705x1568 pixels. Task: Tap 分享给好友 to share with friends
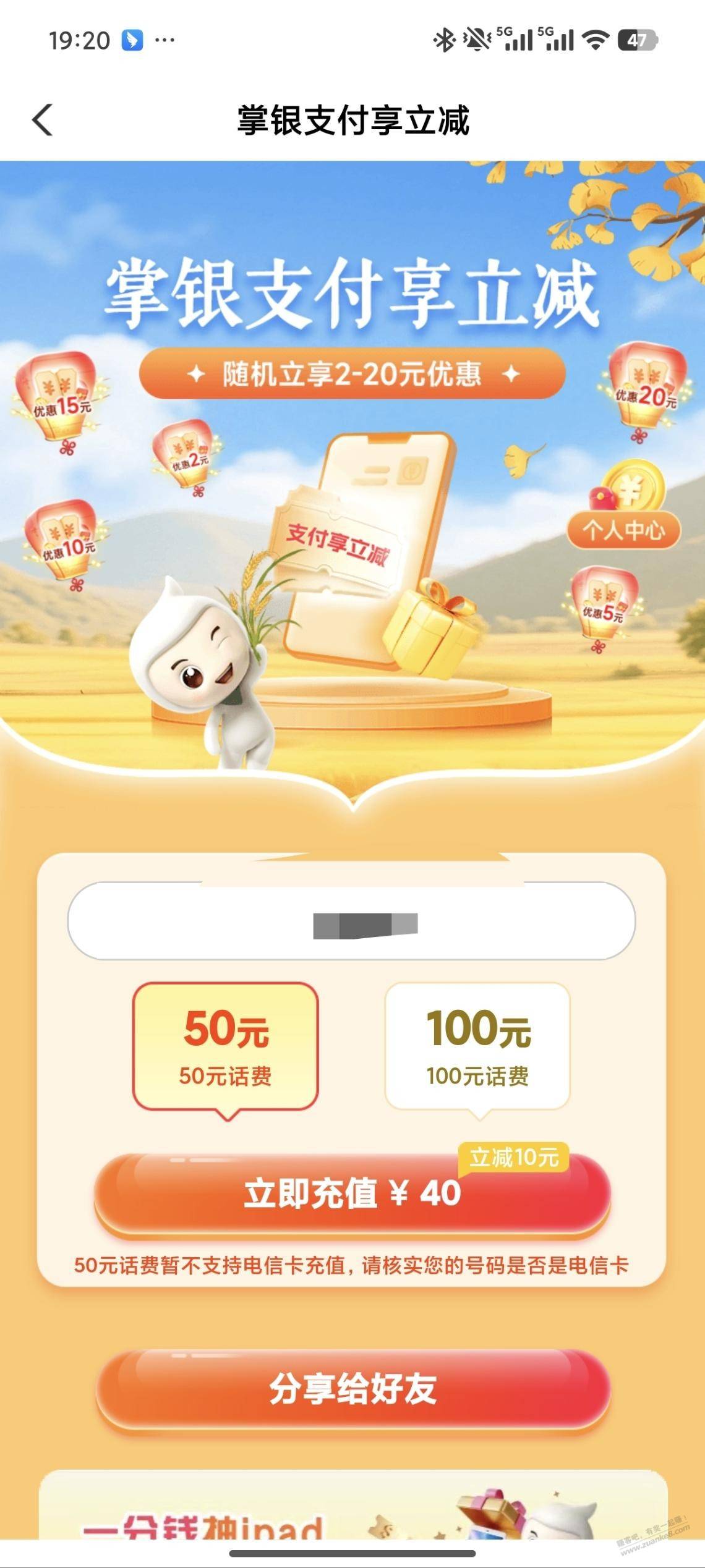352,1389
